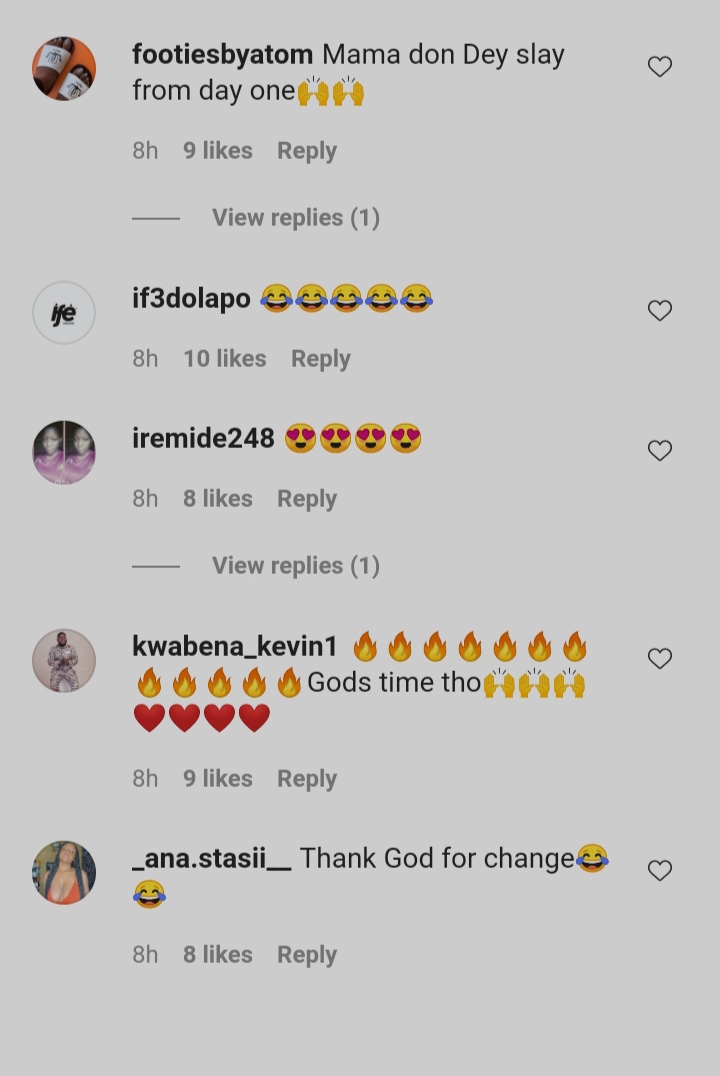Viewport: 720px width, 1076px height.
Task: View replies under footiesbyatom's comment
Action: 295,218
